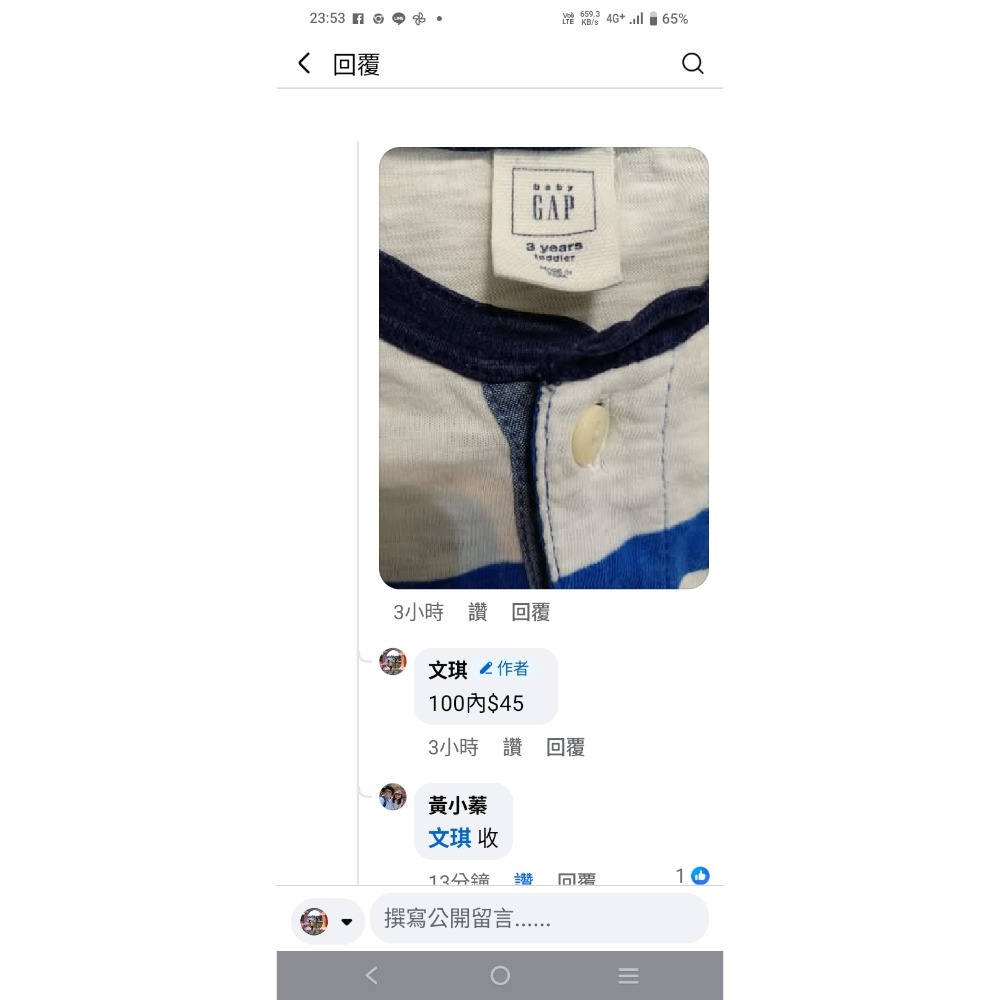Unlike 黃小蓁's comment
Image resolution: width=1000 pixels, height=1000 pixels.
coord(523,879)
